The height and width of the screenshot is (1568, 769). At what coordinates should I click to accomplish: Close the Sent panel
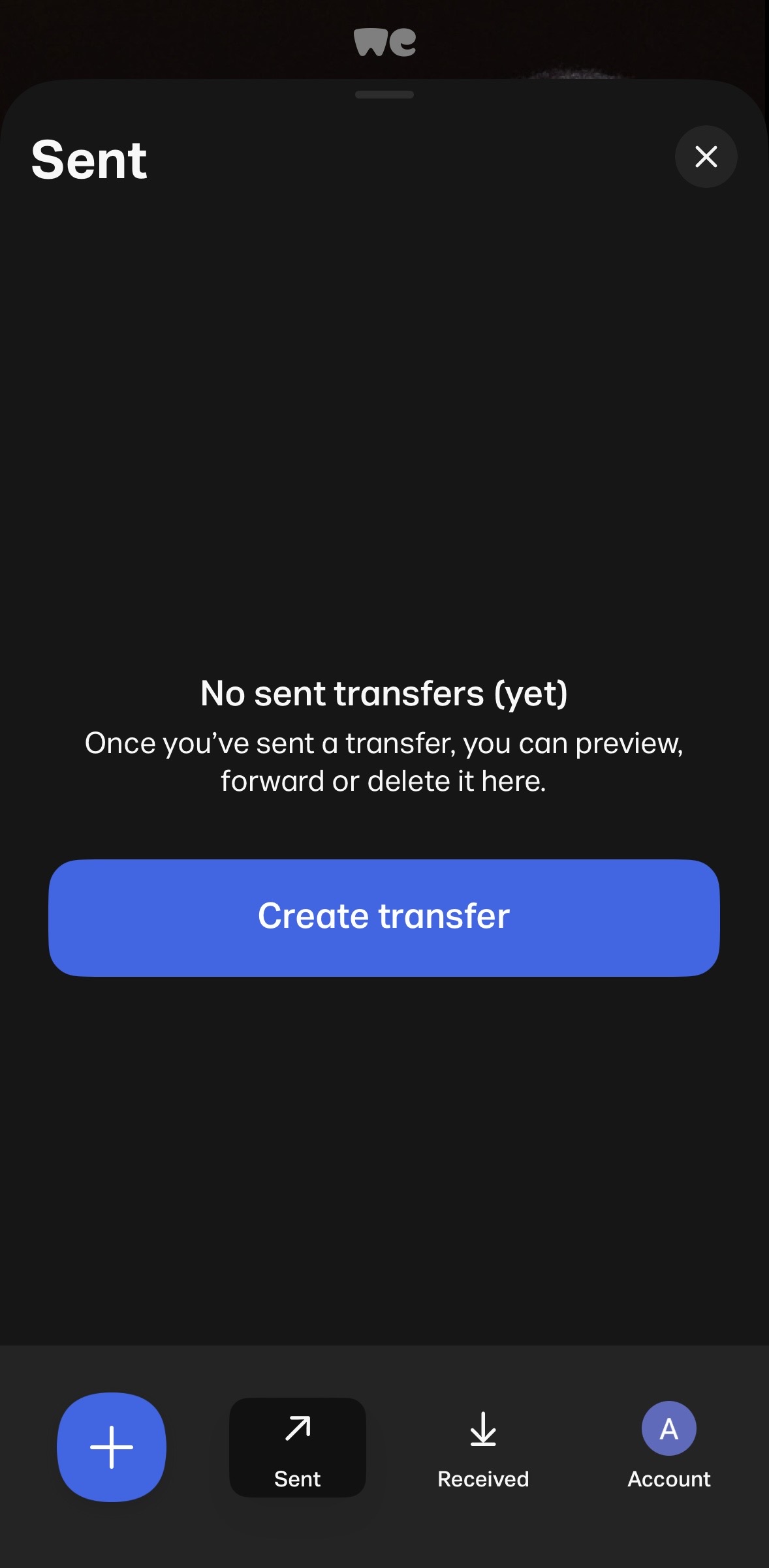[706, 157]
